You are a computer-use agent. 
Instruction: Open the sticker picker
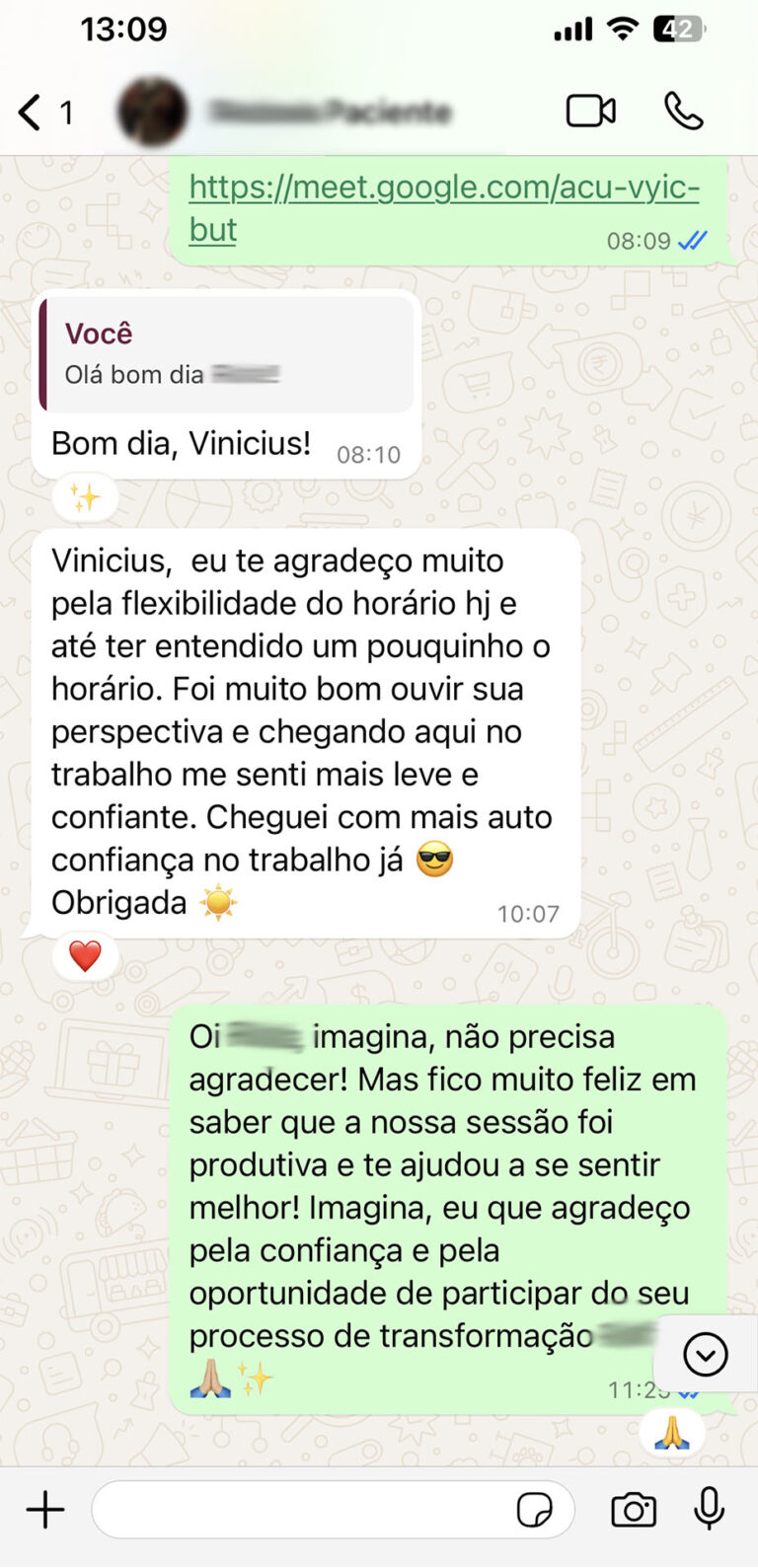click(535, 1510)
